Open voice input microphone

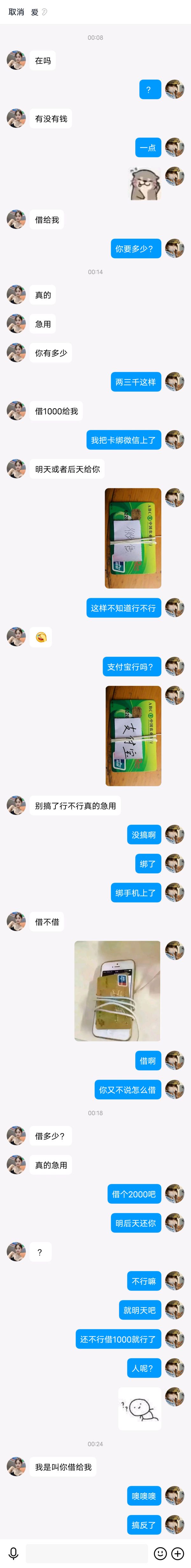click(13, 1553)
